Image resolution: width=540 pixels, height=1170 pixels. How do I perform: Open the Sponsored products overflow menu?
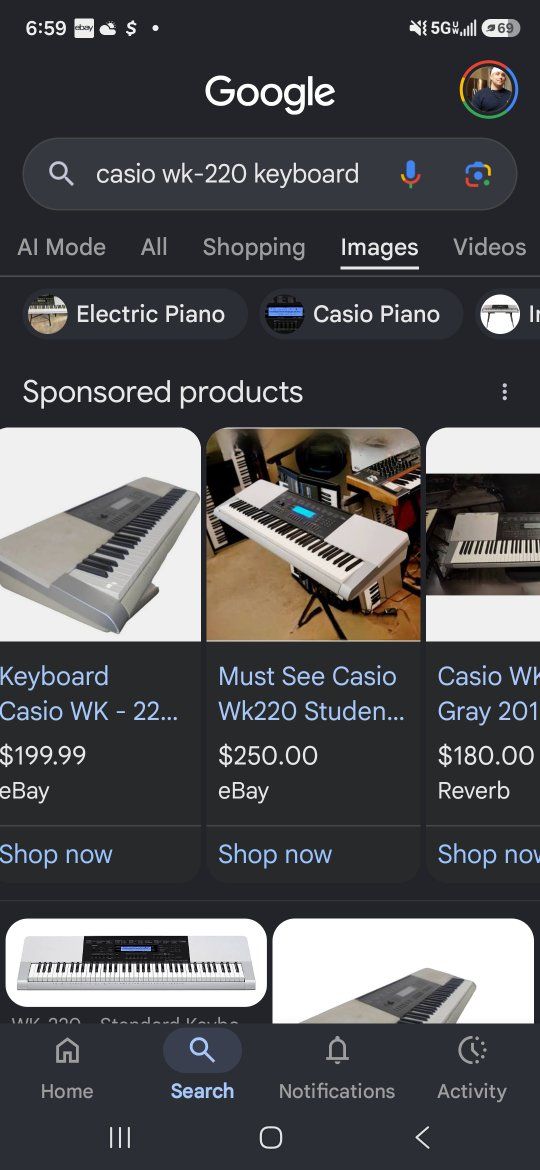tap(505, 392)
